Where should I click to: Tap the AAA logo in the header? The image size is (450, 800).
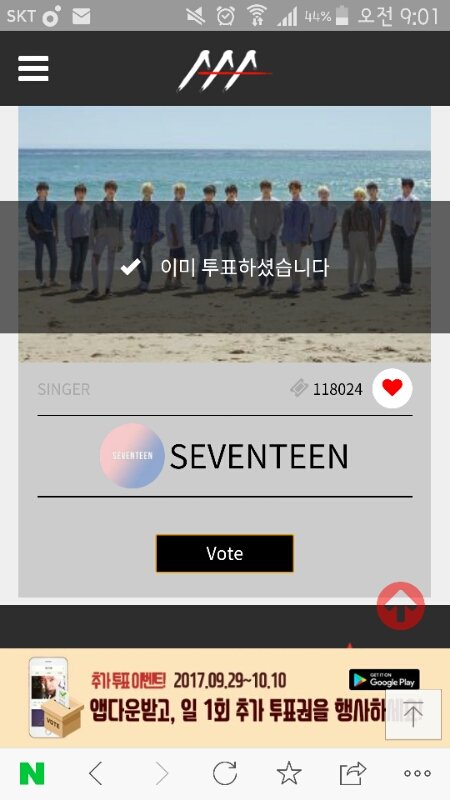[224, 70]
